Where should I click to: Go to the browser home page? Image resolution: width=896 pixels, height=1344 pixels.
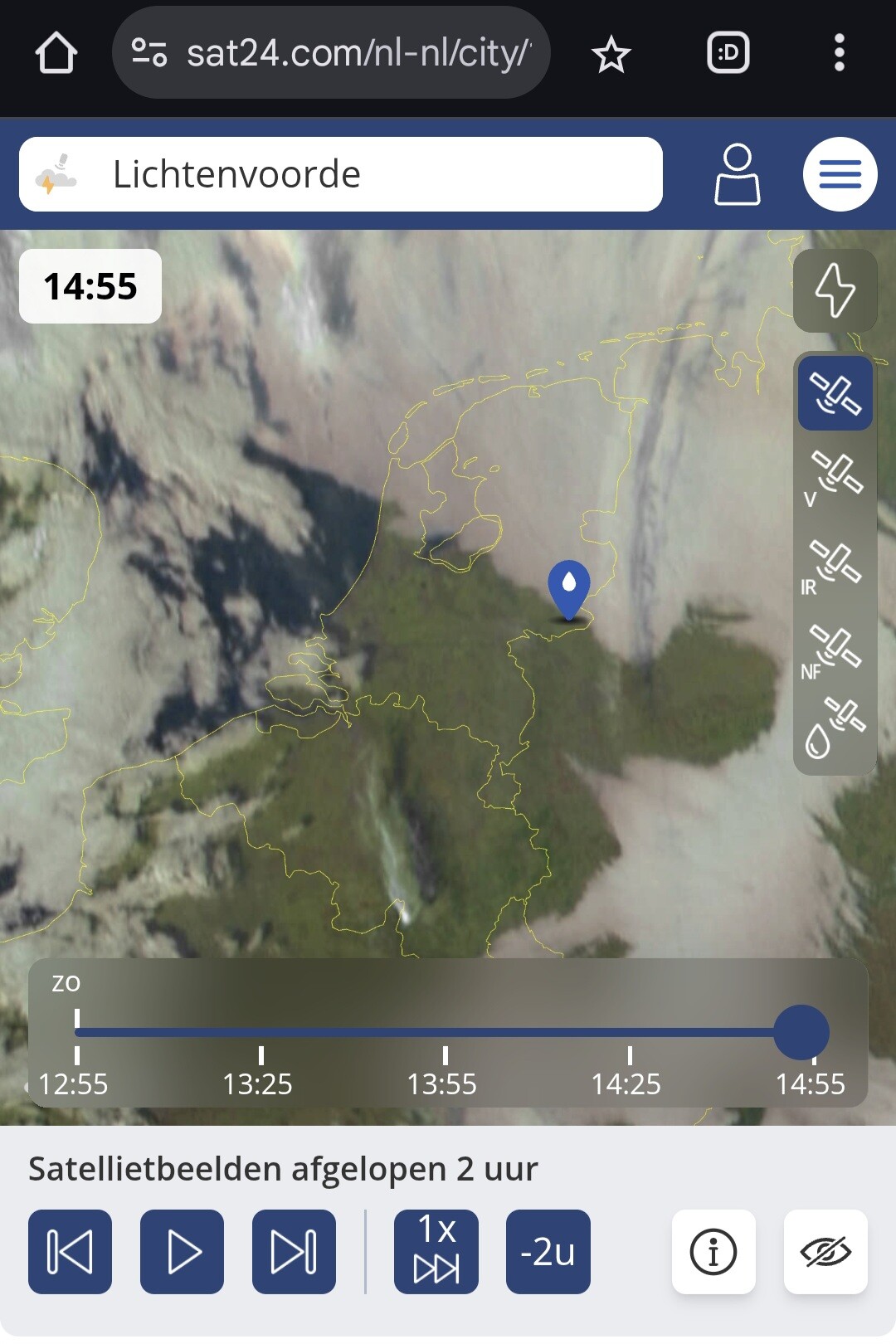56,53
